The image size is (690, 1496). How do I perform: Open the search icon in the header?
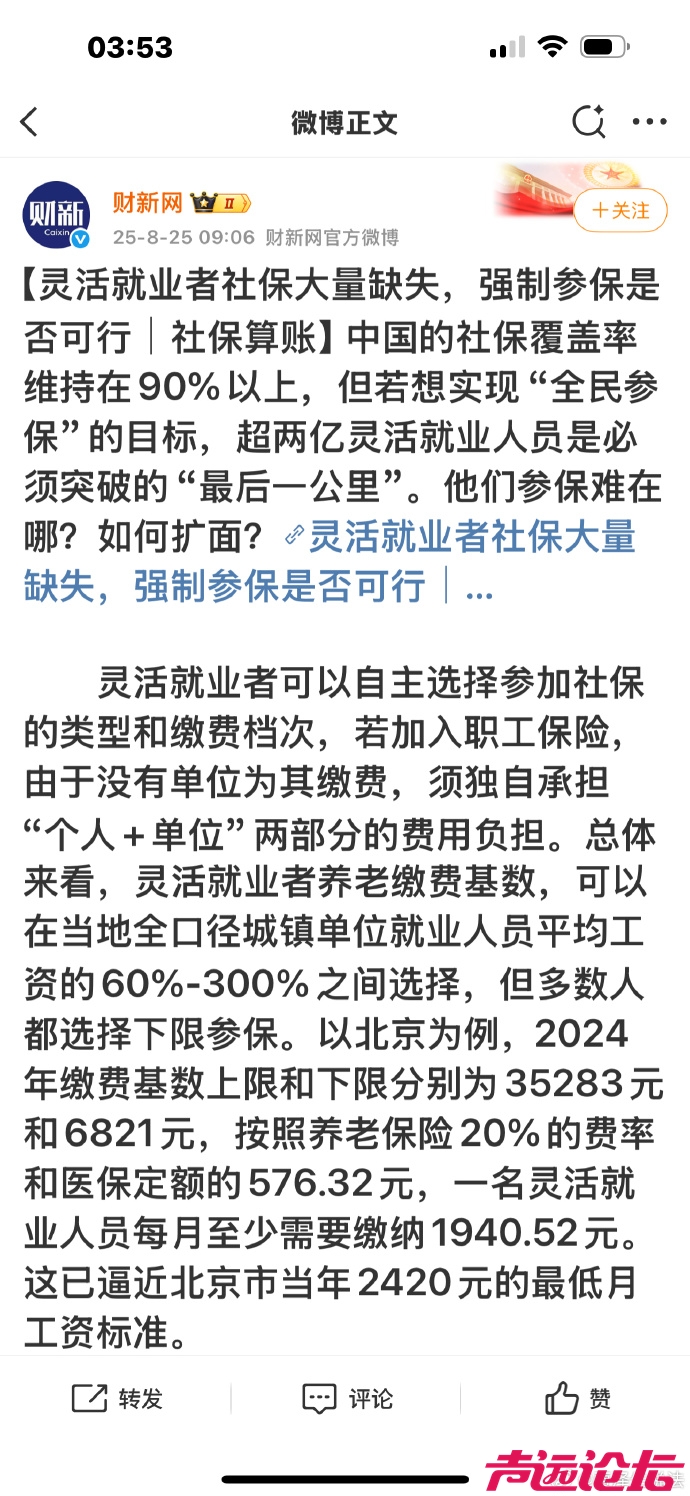tap(588, 122)
